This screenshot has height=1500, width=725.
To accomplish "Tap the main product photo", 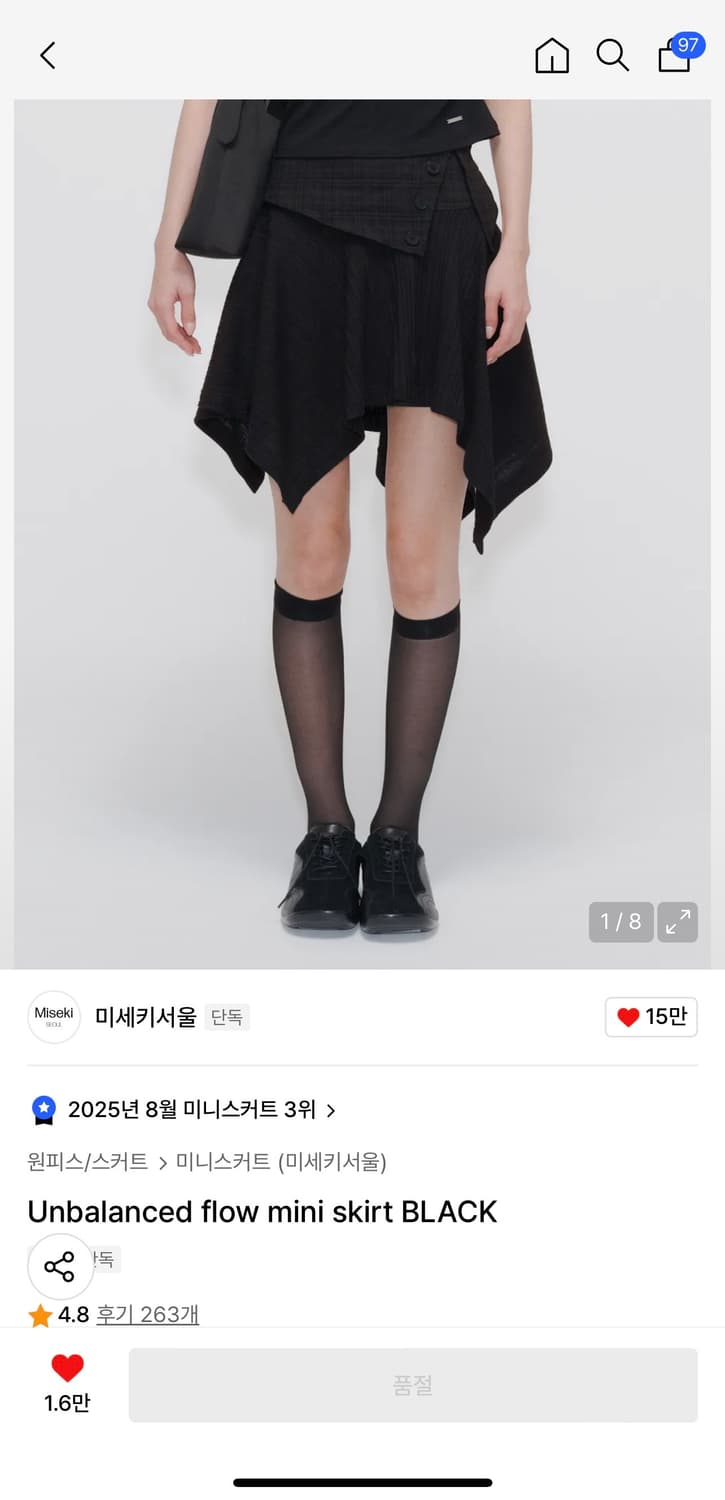I will (362, 500).
